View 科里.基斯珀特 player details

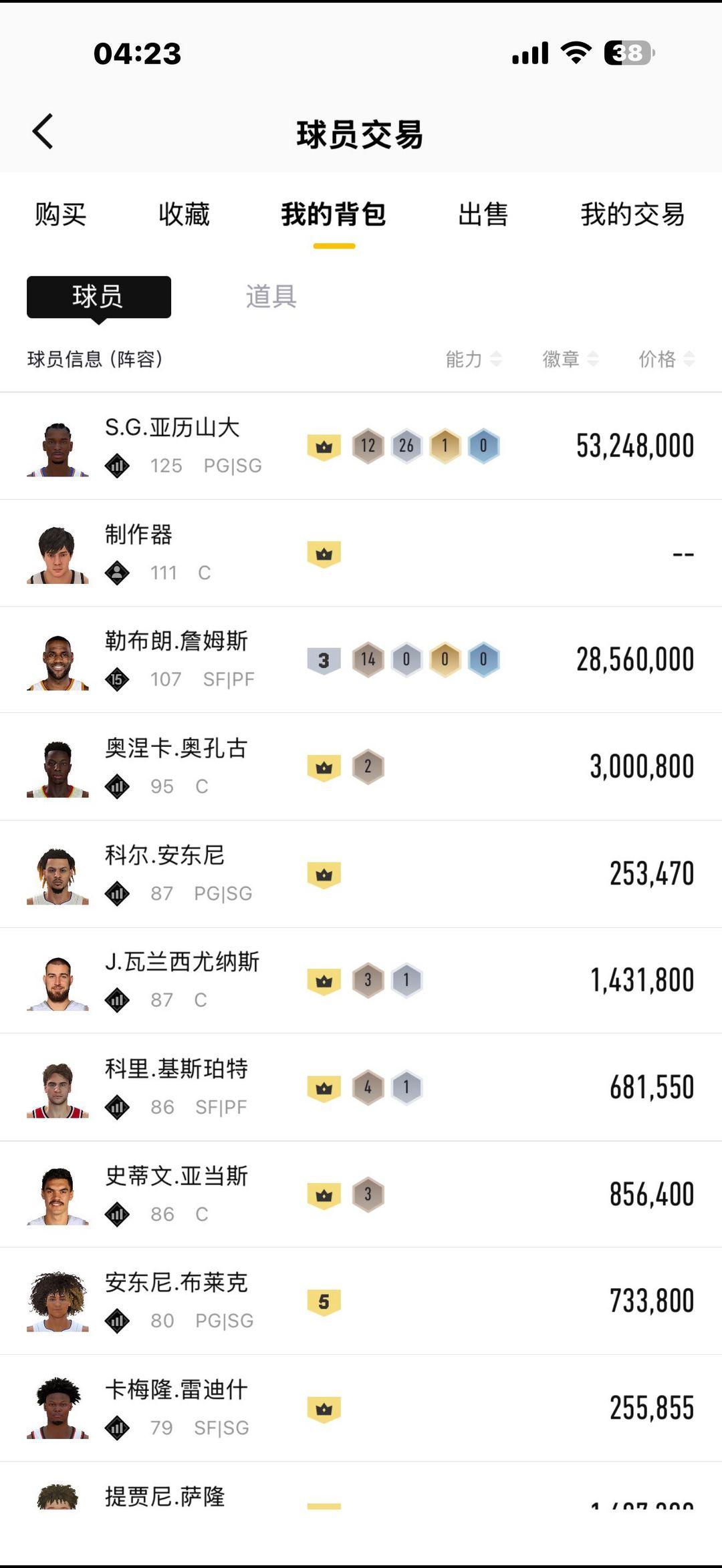(x=361, y=1088)
